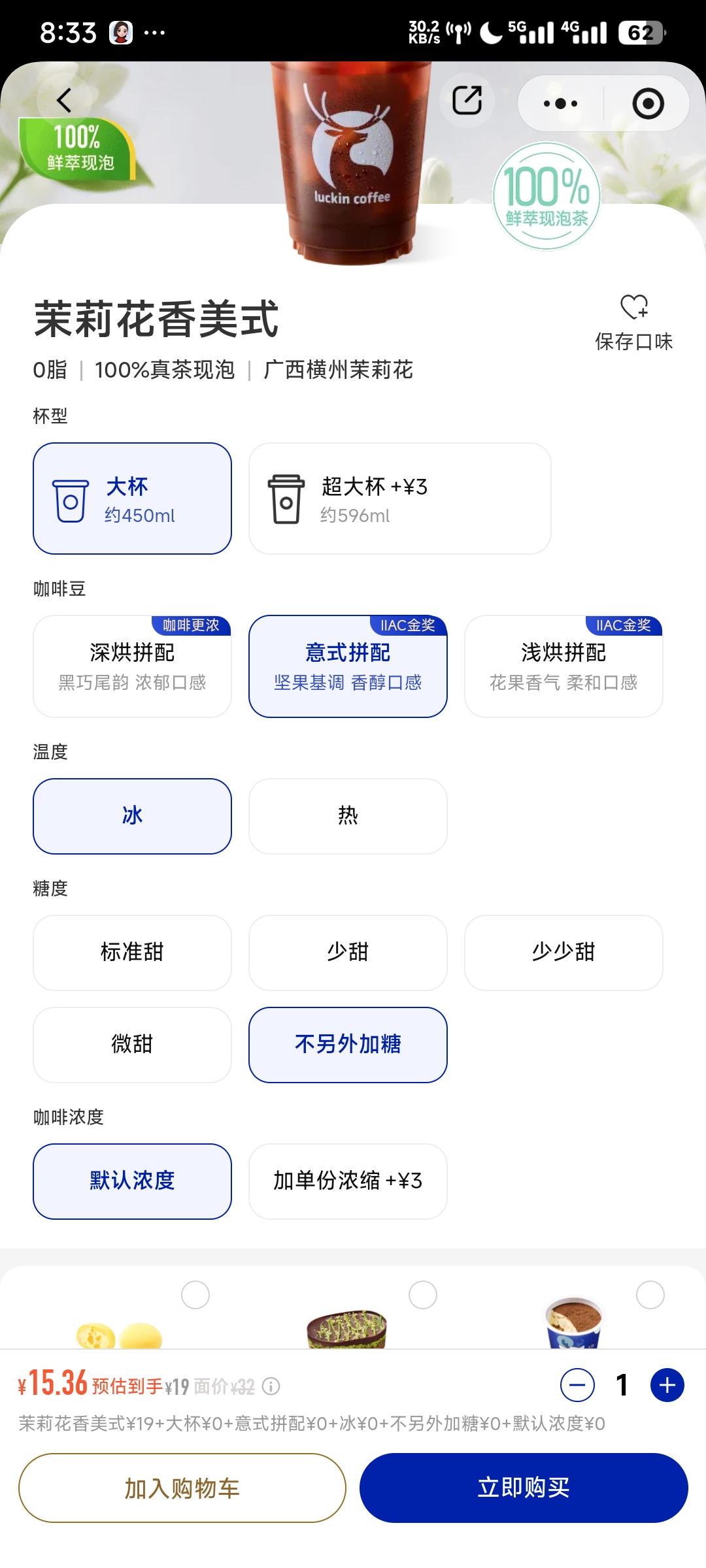Choose 浅烘拼配 coffee beans

click(x=563, y=666)
